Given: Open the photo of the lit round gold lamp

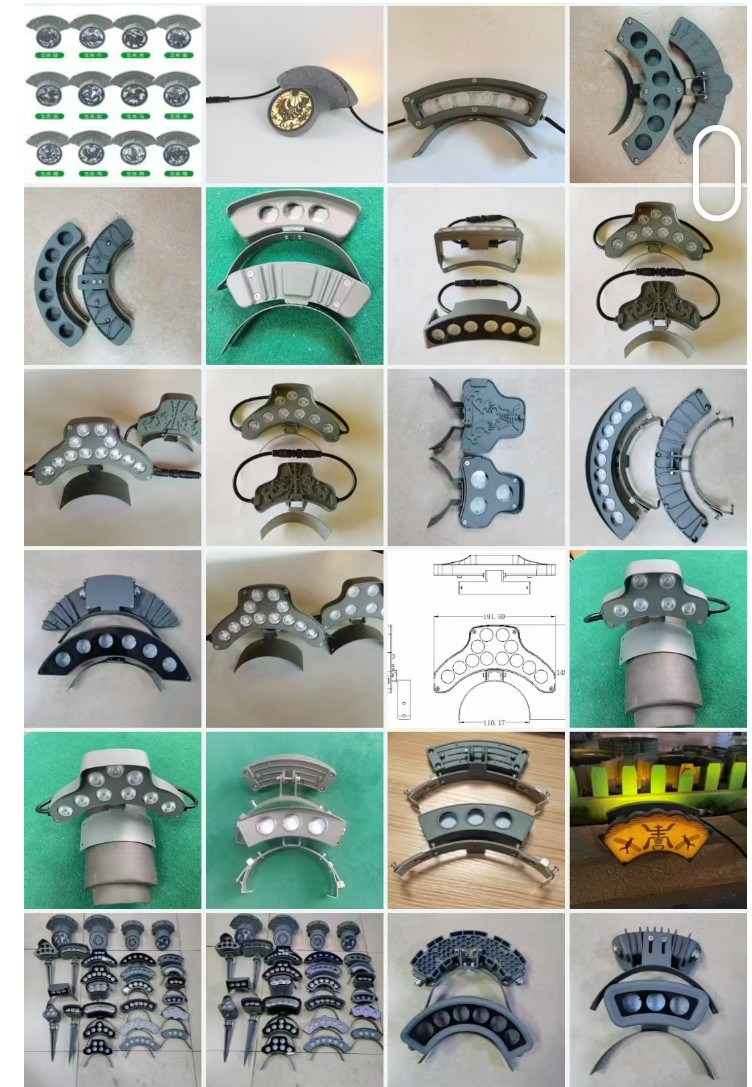Looking at the screenshot, I should (x=294, y=95).
